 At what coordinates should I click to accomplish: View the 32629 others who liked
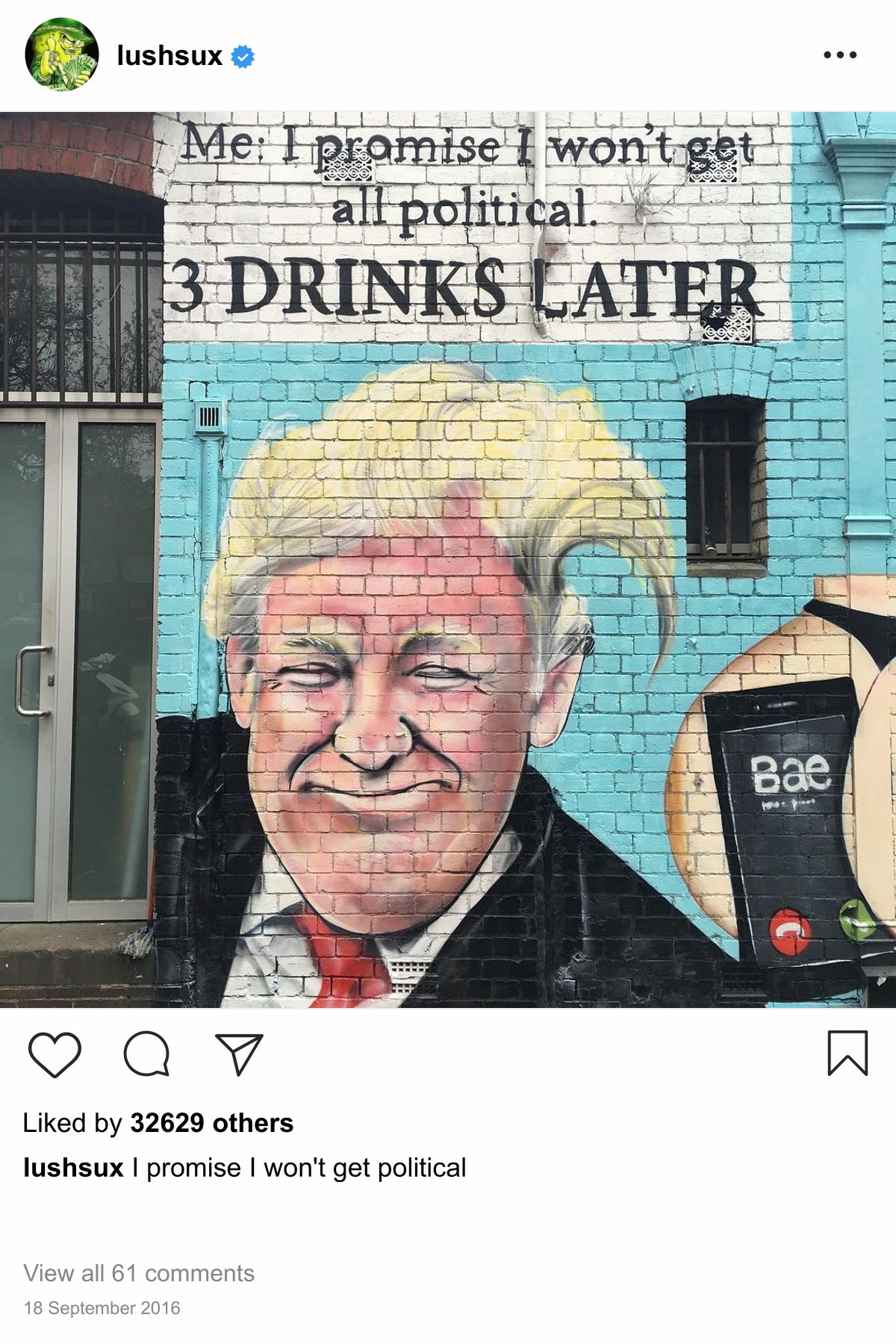coord(211,1123)
